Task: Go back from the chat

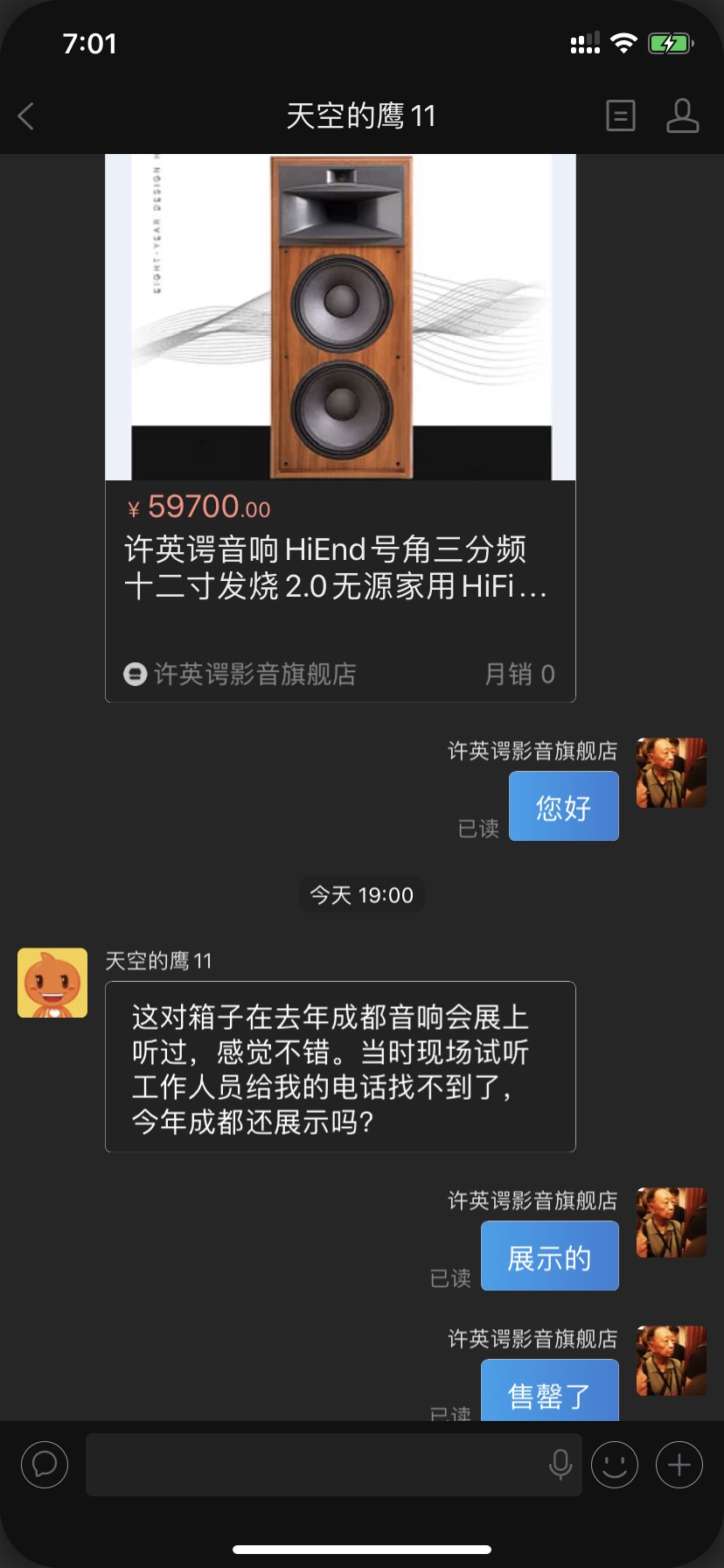Action: [x=26, y=115]
